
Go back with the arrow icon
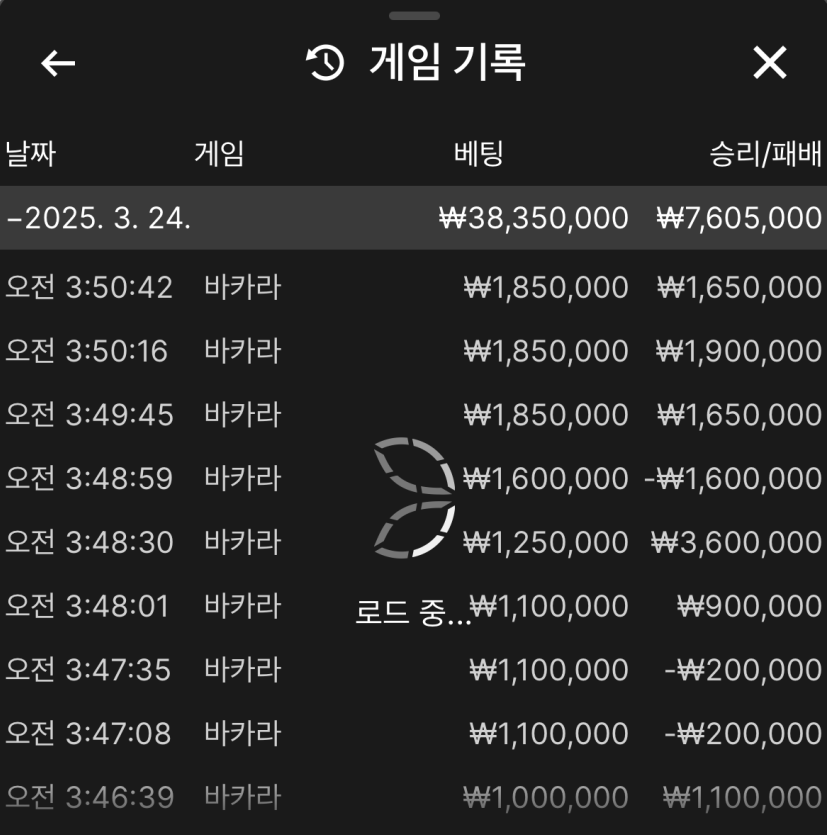pos(58,63)
